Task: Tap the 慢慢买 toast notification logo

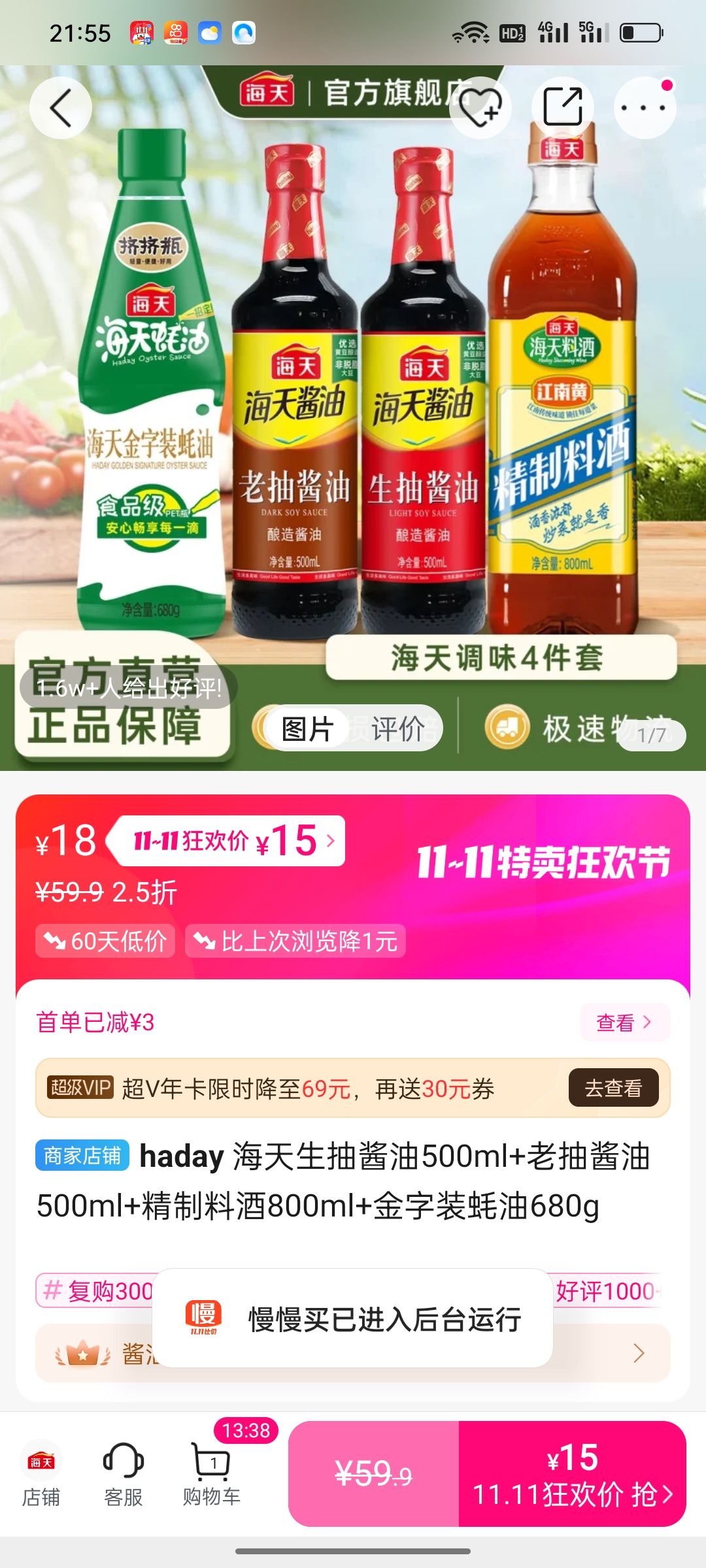Action: tap(203, 1316)
